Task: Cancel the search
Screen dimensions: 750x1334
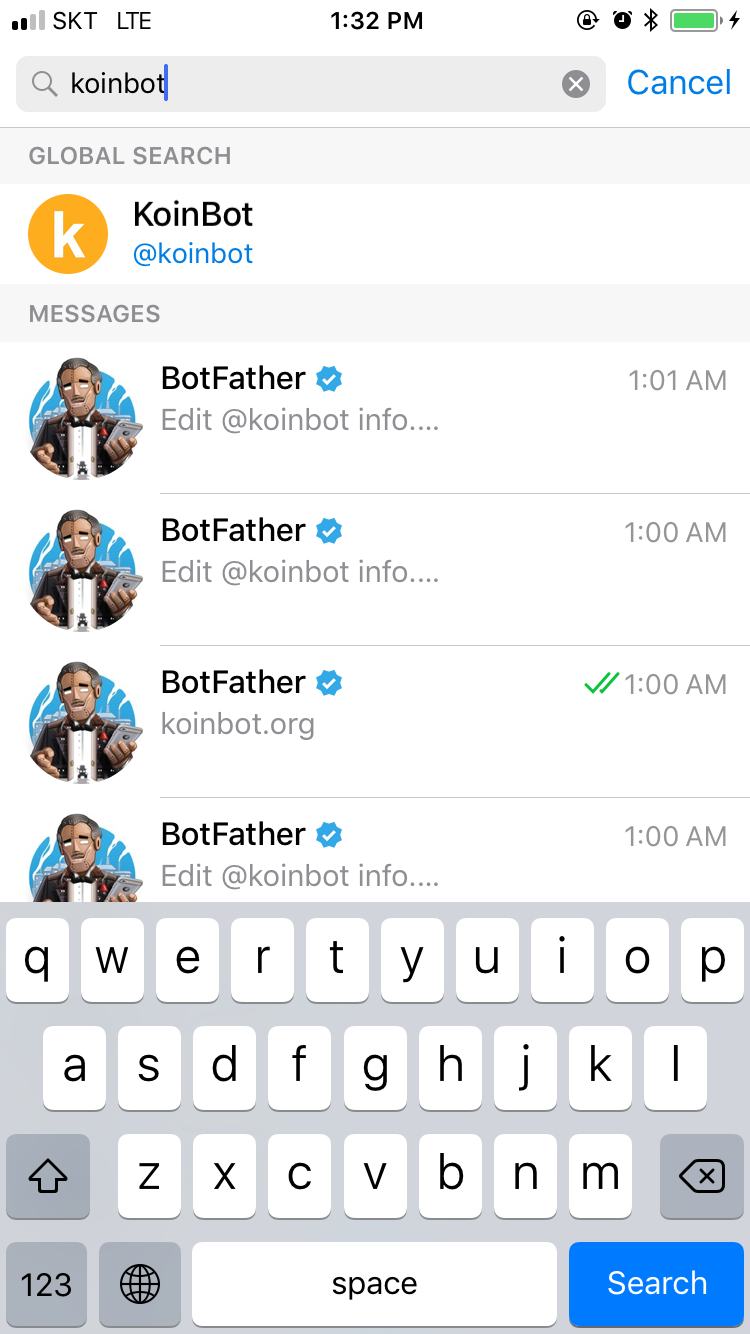Action: (x=679, y=83)
